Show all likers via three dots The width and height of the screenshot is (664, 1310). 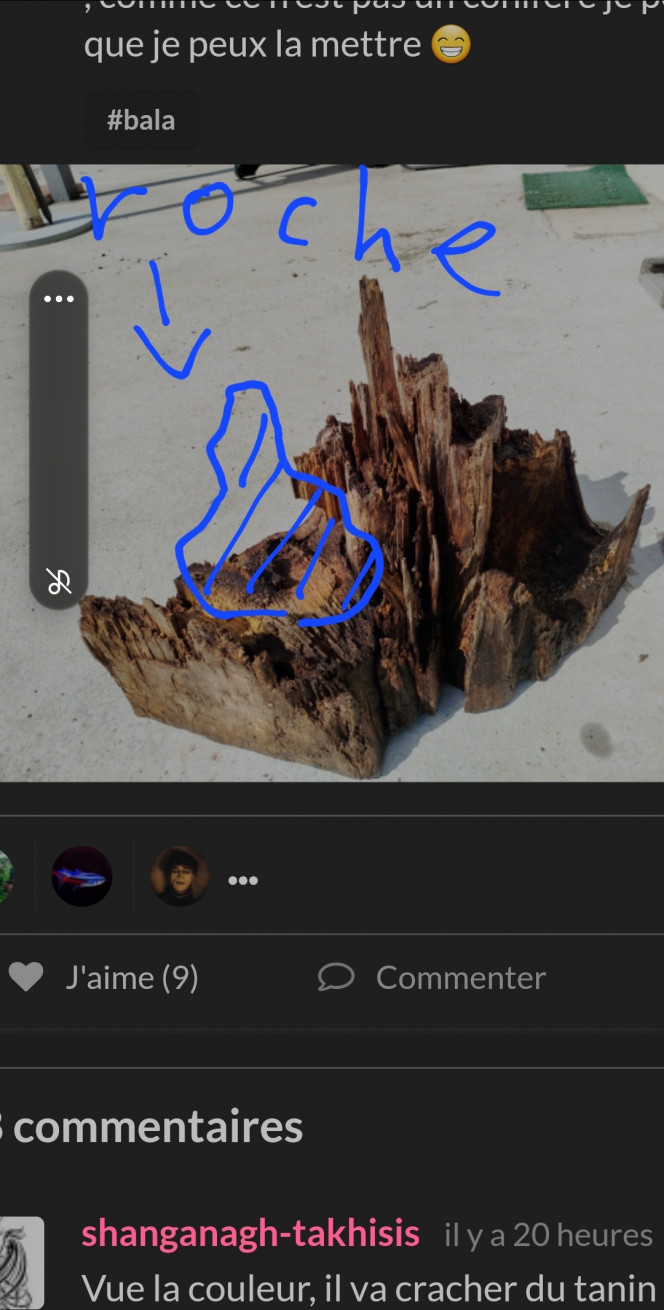(x=243, y=880)
